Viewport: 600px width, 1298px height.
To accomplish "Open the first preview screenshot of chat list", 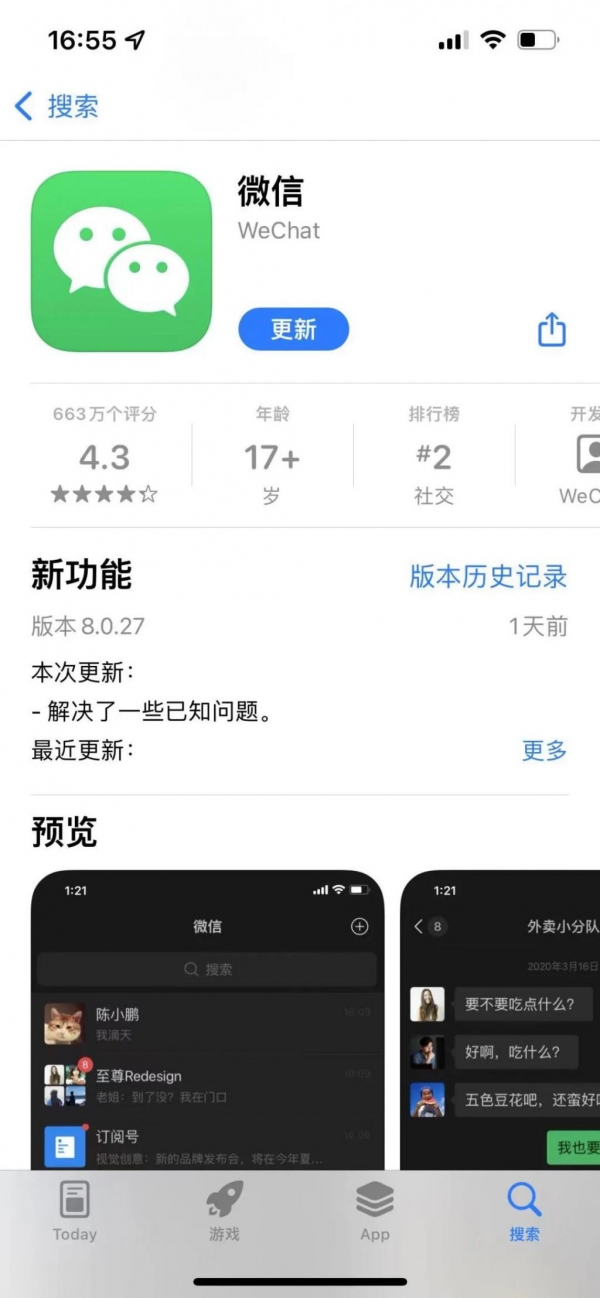I will (207, 1020).
